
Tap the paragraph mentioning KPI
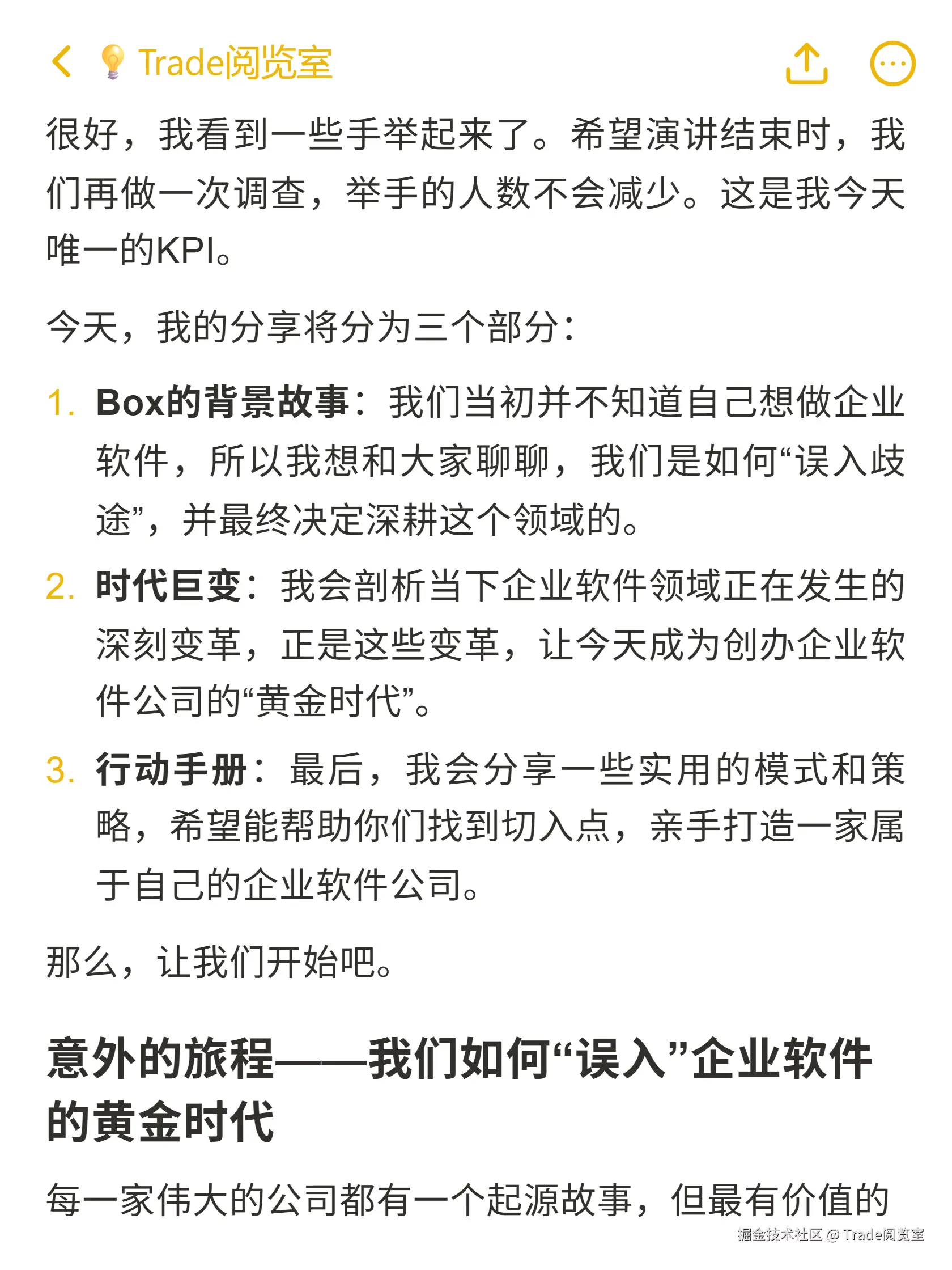click(x=477, y=189)
